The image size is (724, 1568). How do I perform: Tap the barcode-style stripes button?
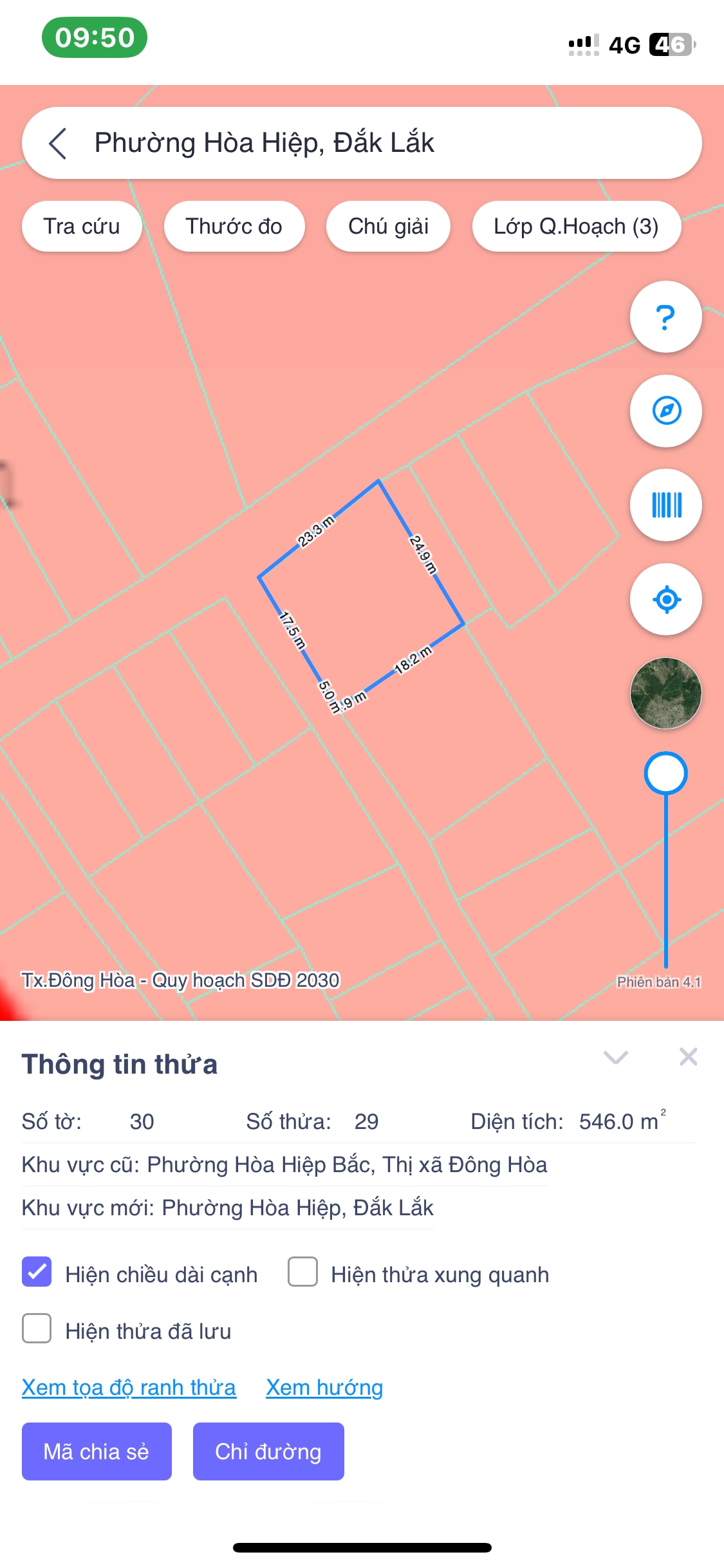665,505
